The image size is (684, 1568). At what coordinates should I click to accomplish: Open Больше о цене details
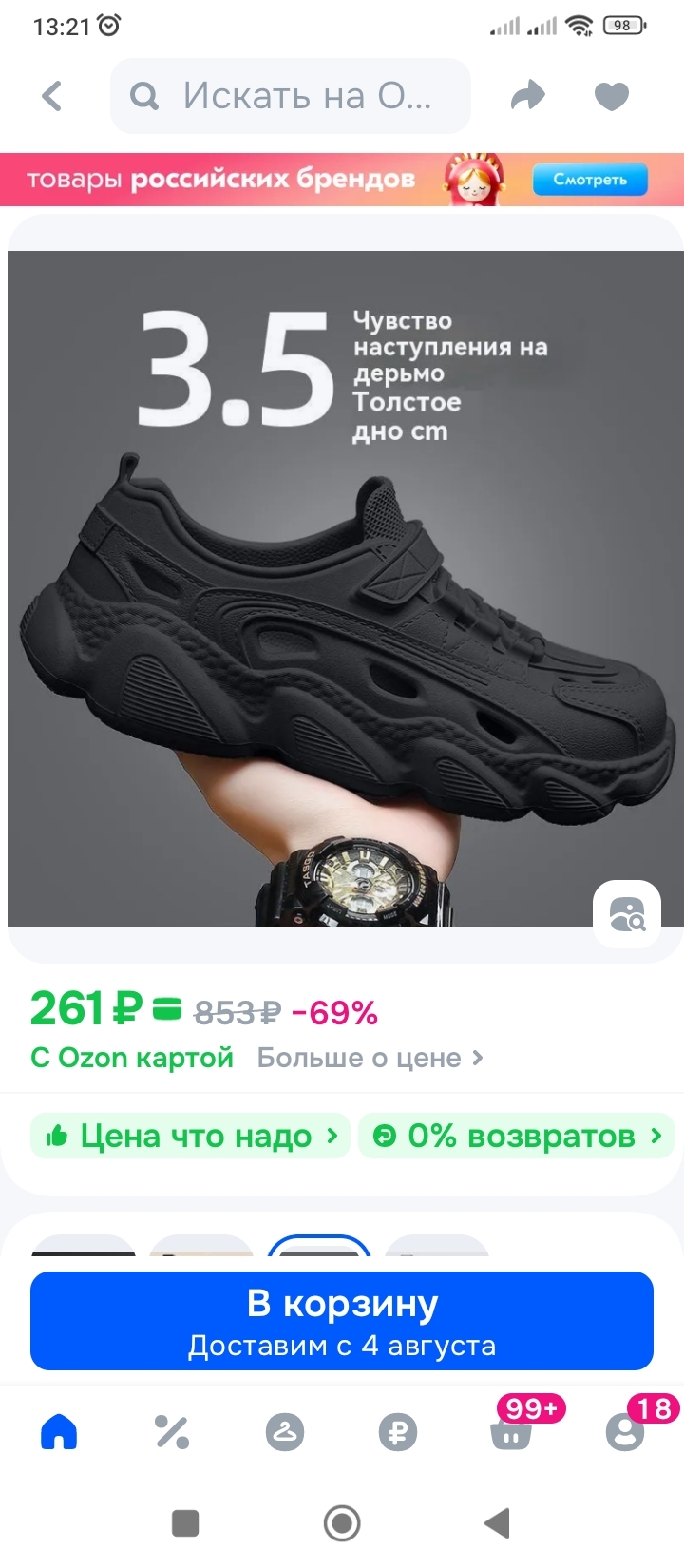click(x=370, y=1058)
